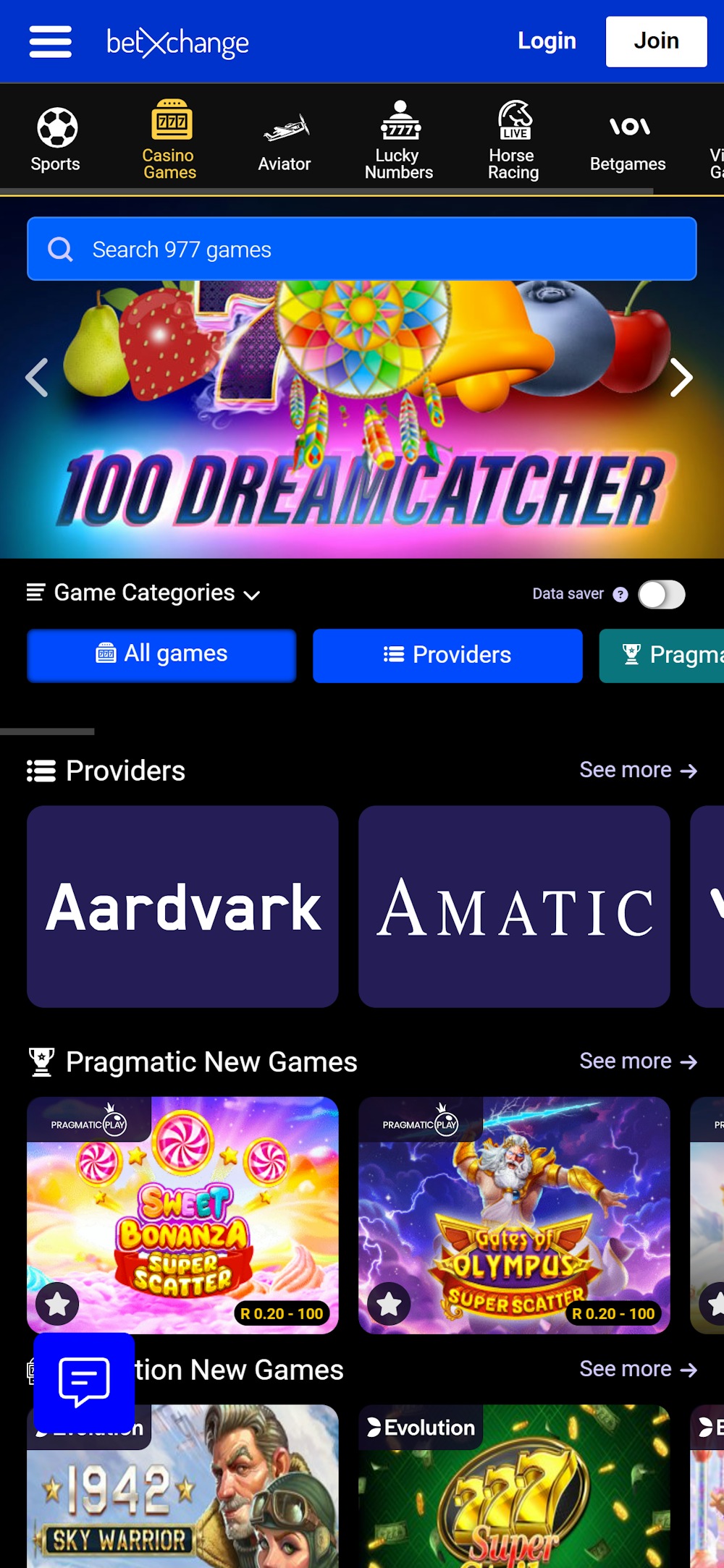Show the next banner slide
This screenshot has height=1568, width=724.
coord(681,377)
